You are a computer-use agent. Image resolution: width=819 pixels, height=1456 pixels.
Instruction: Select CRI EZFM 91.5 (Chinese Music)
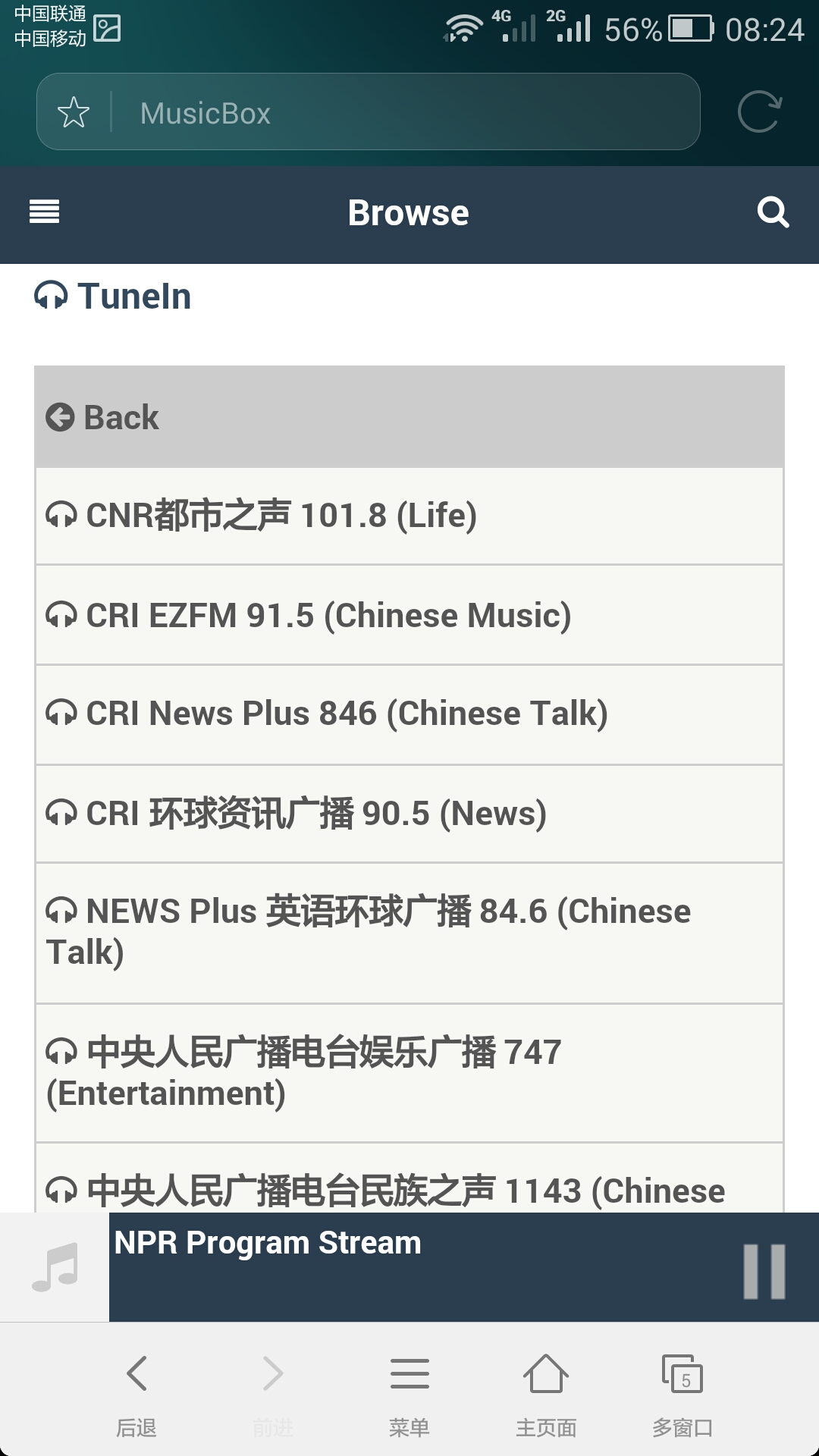click(x=409, y=615)
